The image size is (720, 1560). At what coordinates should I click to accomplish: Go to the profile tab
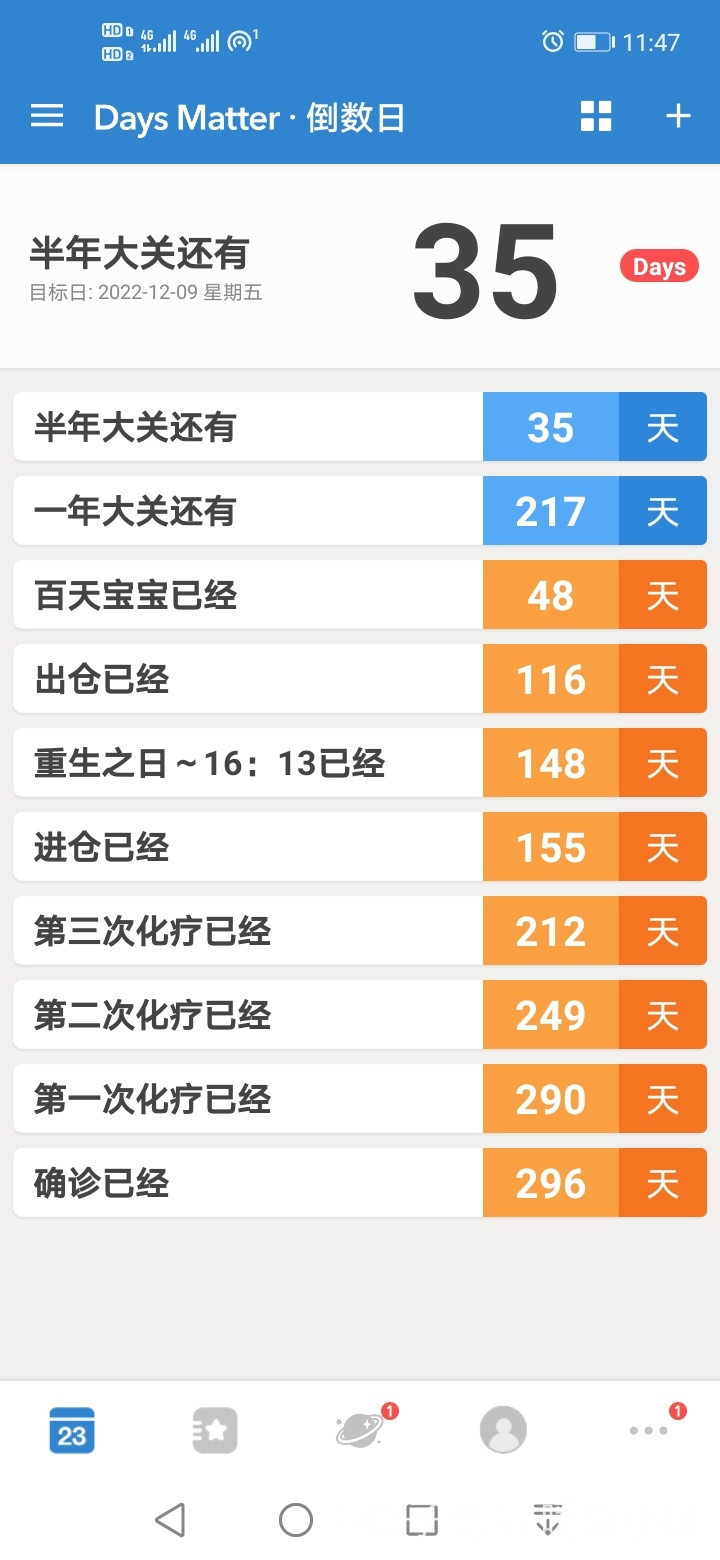[x=503, y=1430]
